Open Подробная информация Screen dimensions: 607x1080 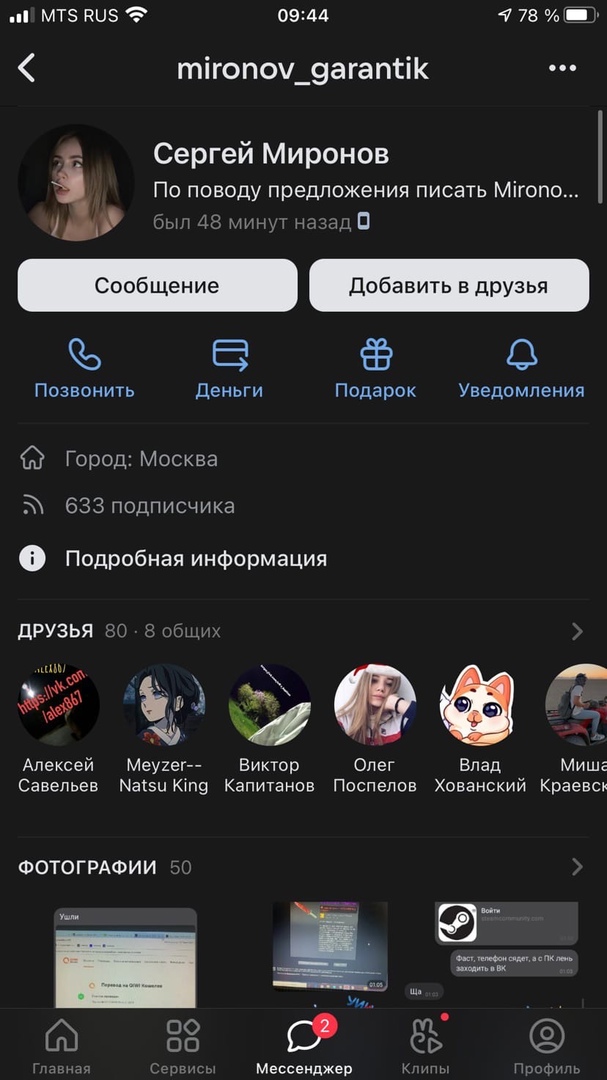(195, 559)
